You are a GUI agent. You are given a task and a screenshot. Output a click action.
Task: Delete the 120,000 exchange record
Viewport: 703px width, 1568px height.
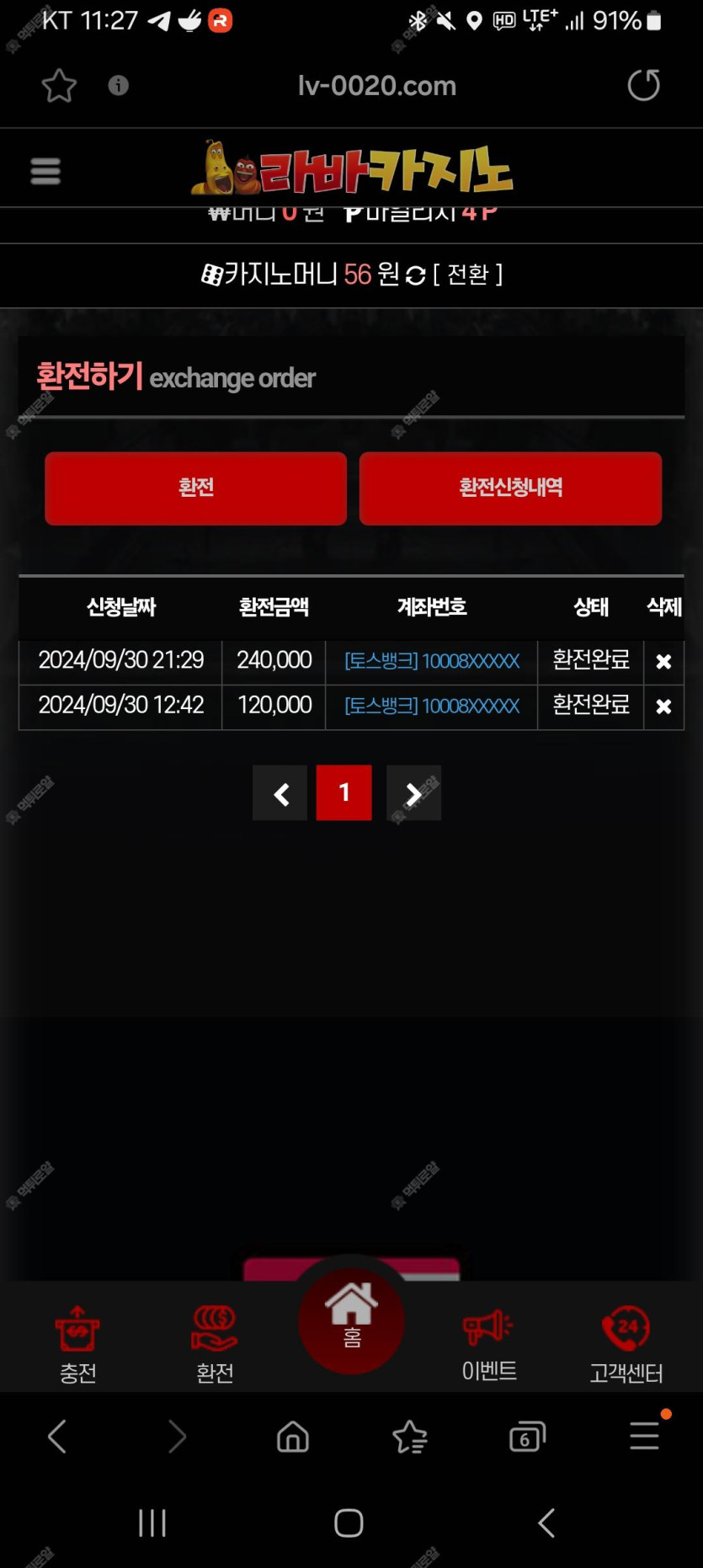(x=663, y=707)
